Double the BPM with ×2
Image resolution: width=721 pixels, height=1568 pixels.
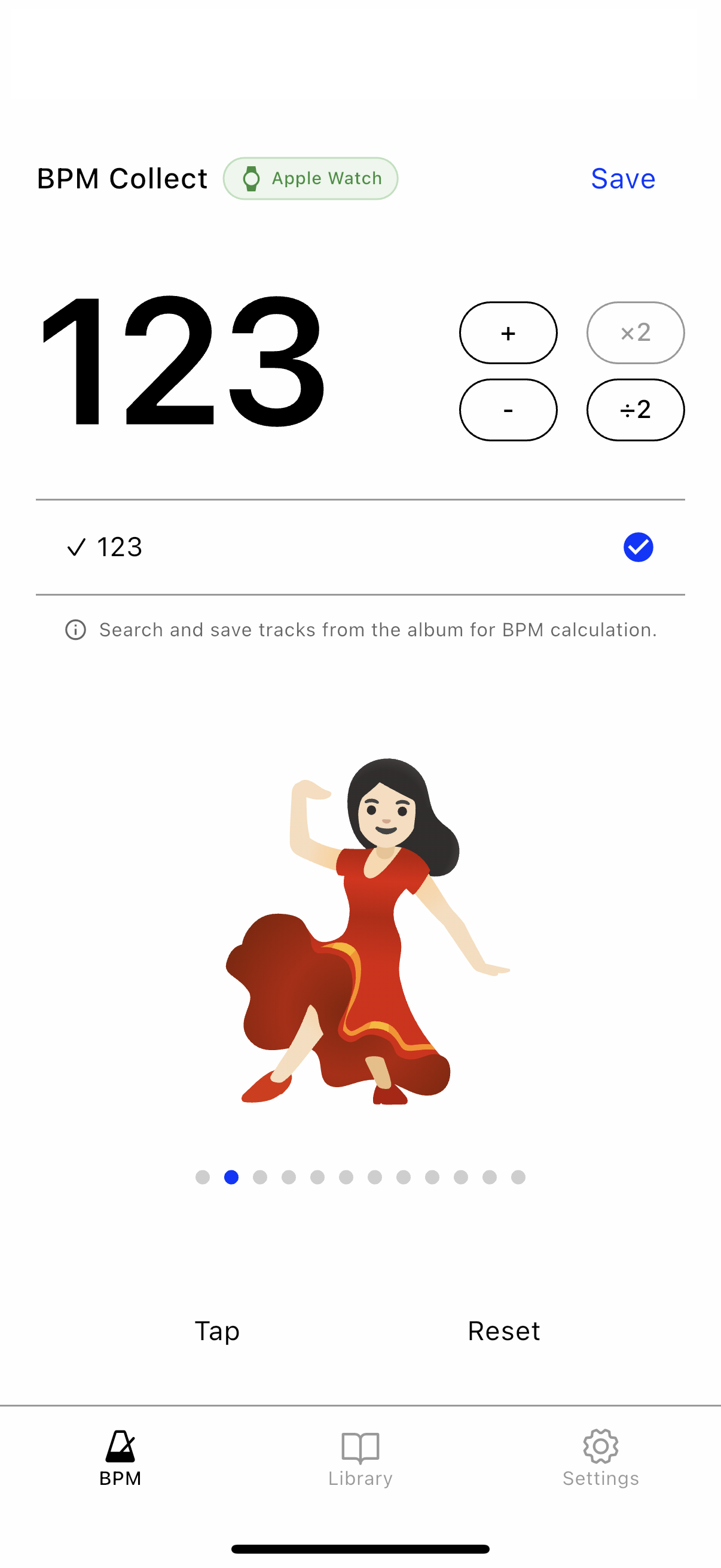tap(634, 333)
